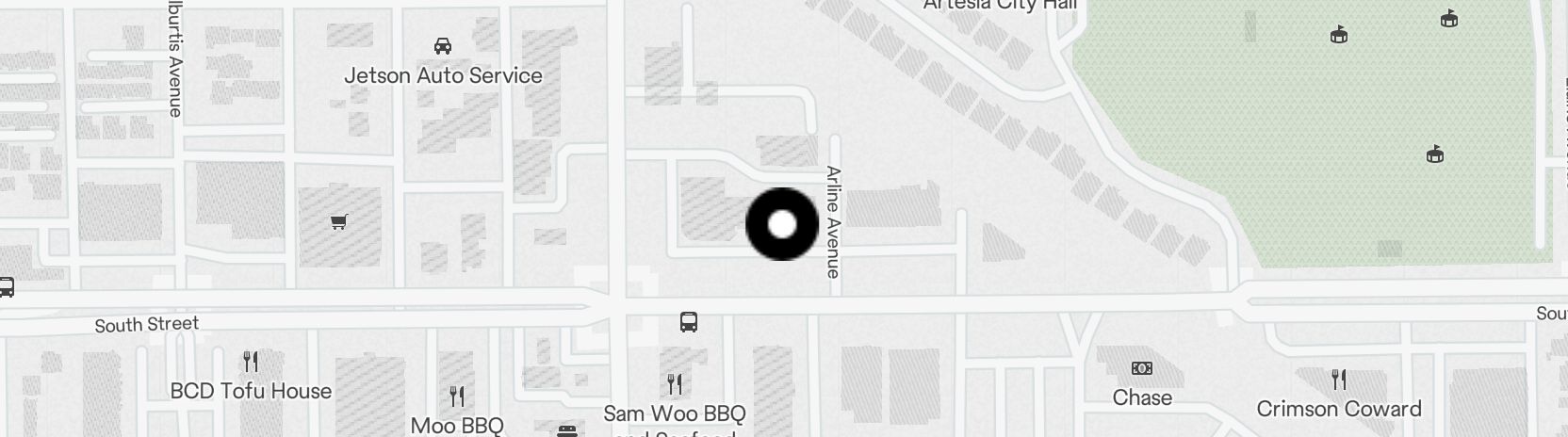This screenshot has width=1568, height=437.
Task: Tap the black location pin marker
Action: coord(782,224)
